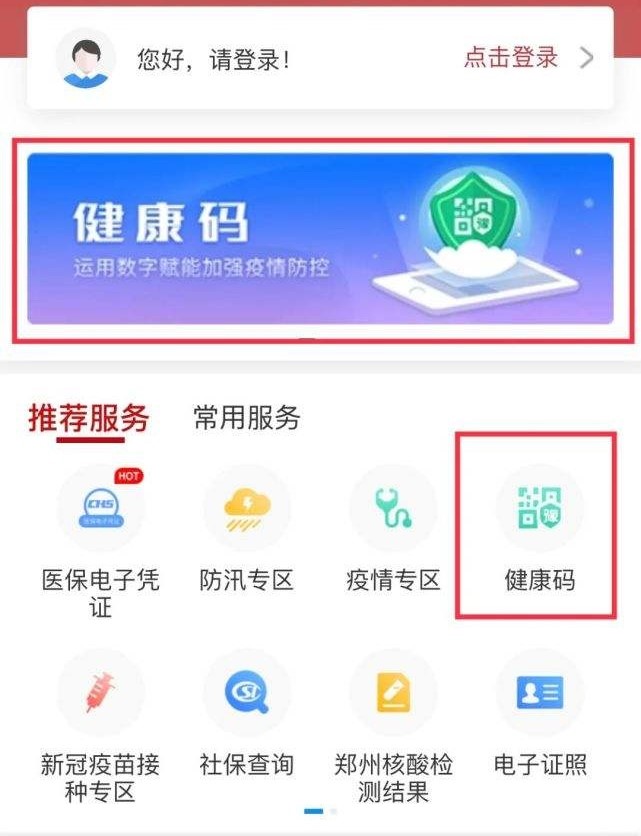Open the profile avatar
The image size is (641, 836).
pyautogui.click(x=86, y=57)
